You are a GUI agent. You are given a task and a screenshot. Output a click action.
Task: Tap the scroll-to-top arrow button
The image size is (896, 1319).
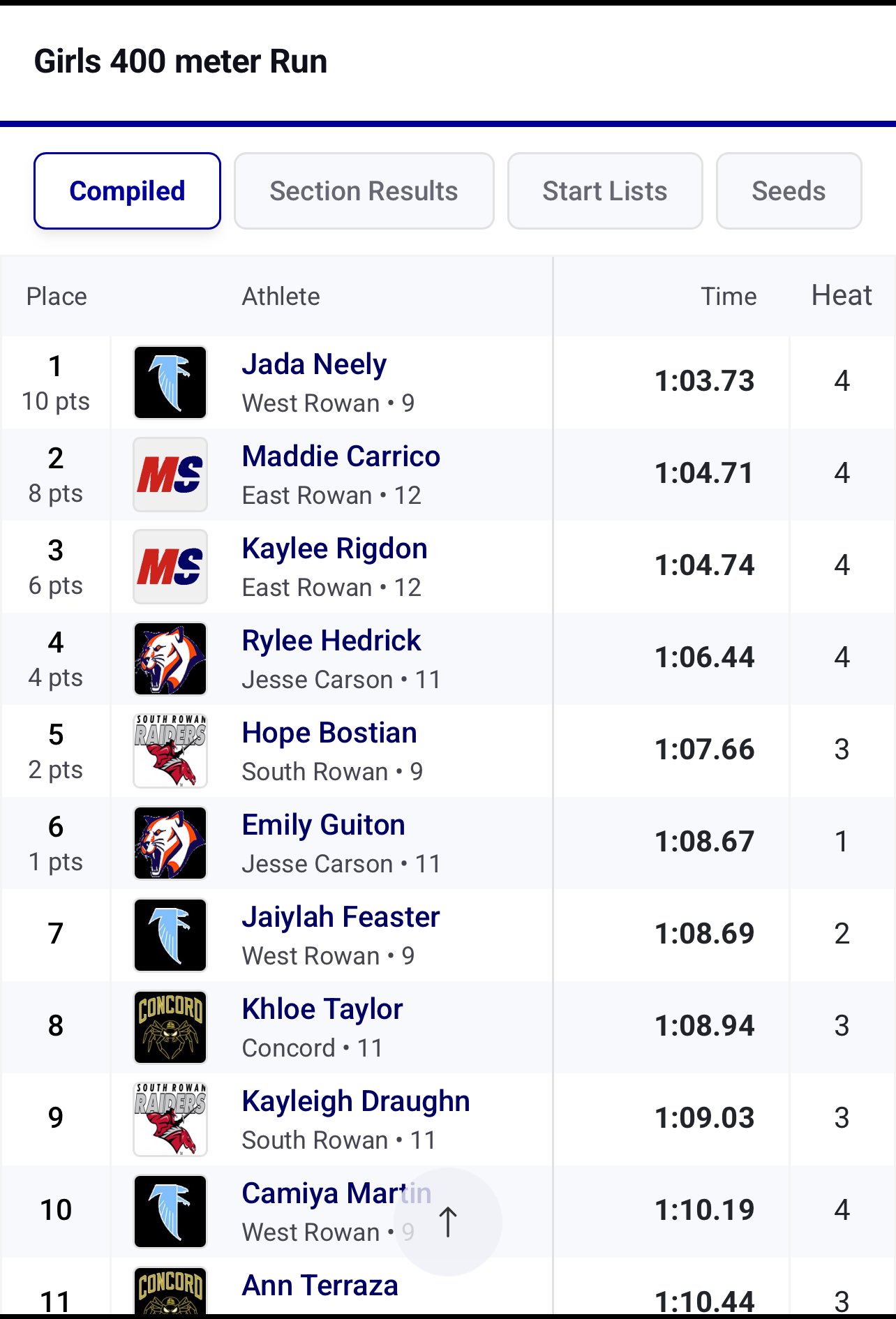click(x=448, y=1222)
